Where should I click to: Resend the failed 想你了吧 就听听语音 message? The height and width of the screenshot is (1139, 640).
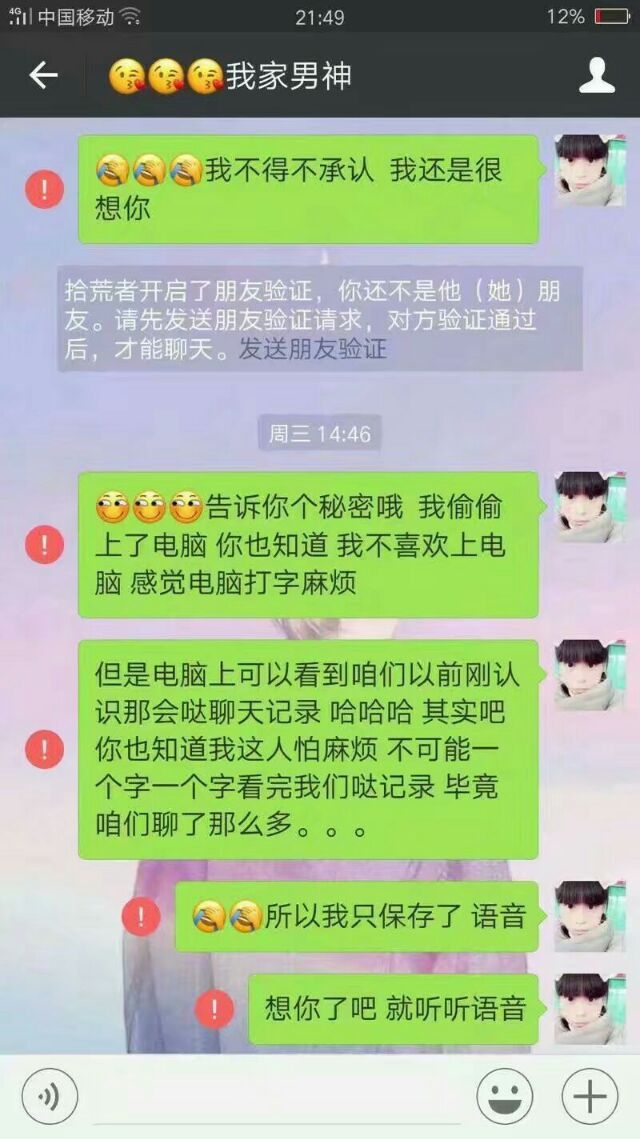(214, 1009)
